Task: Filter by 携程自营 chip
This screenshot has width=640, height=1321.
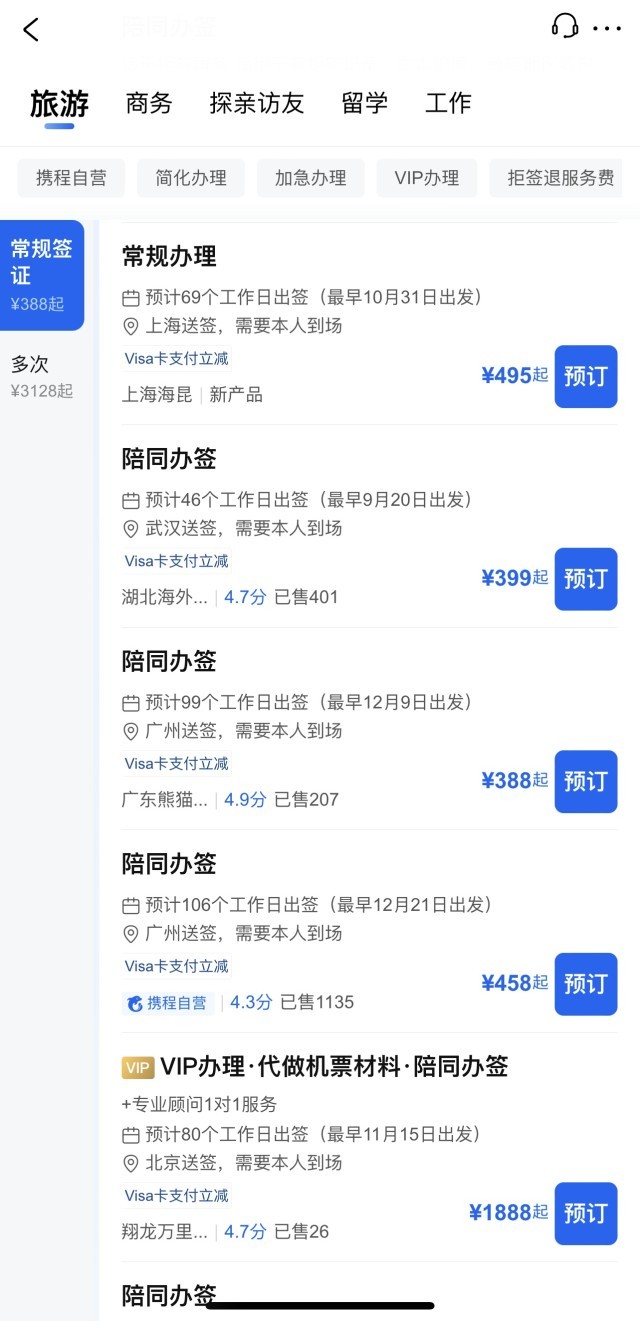Action: [x=71, y=178]
